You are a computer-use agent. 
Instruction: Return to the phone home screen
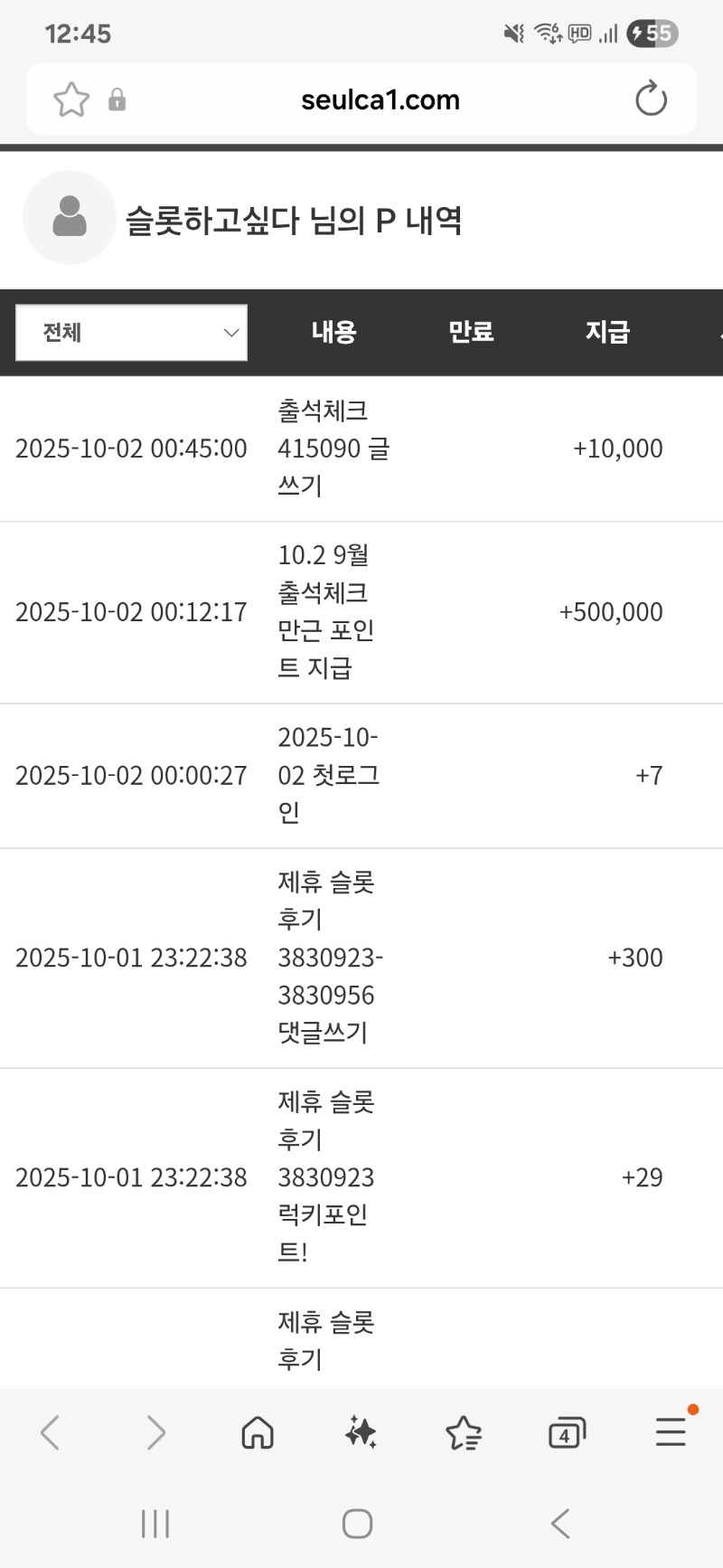point(358,1524)
